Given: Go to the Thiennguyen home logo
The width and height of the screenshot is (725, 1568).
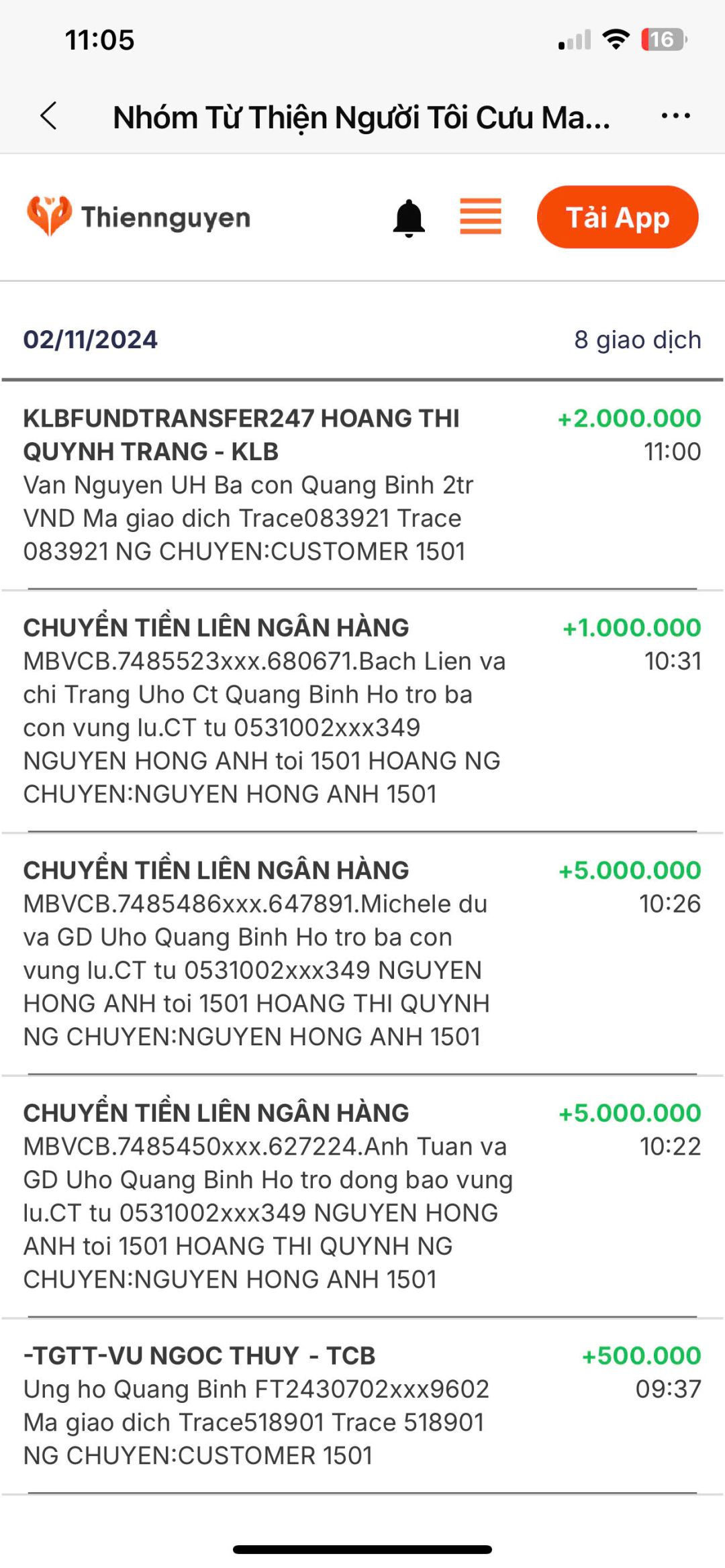Looking at the screenshot, I should pos(139,217).
